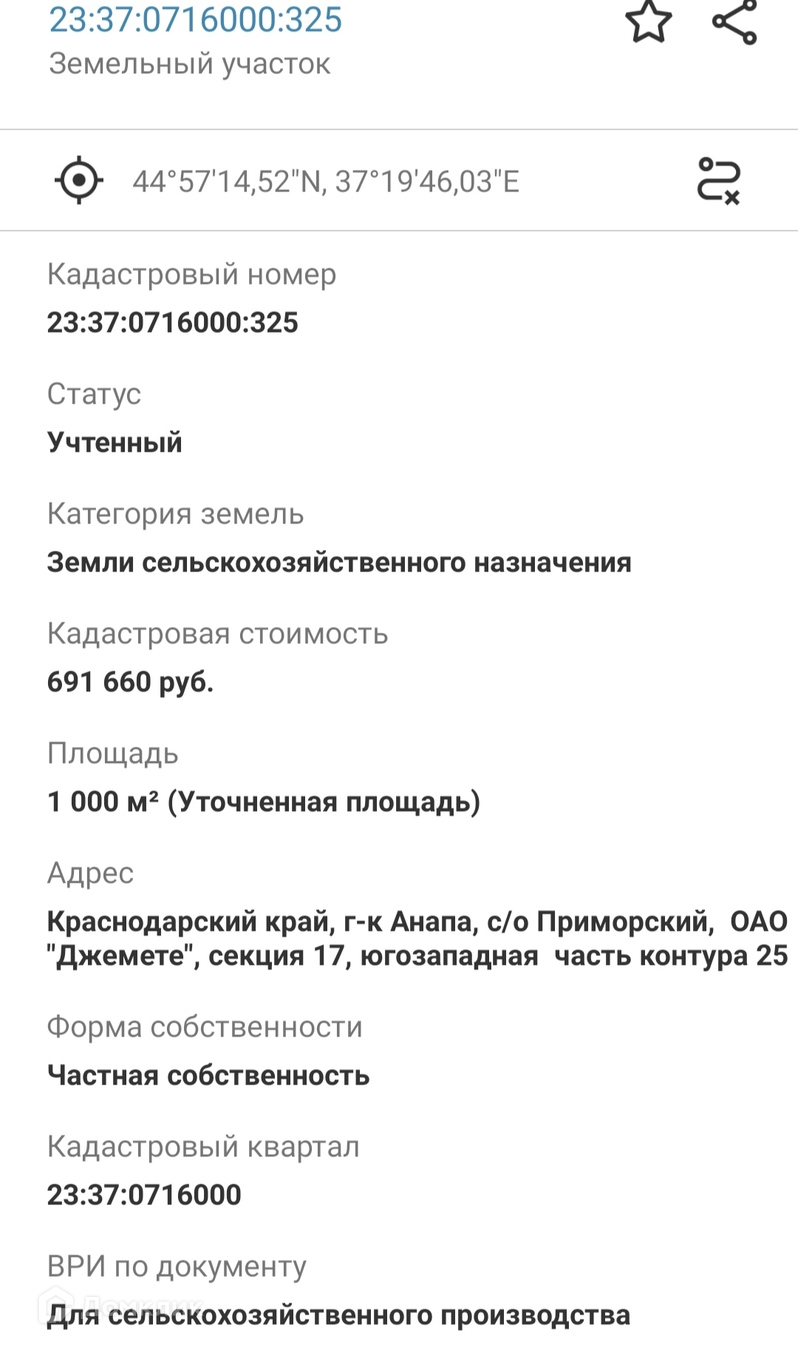798x1350 pixels.
Task: Open cadastral number link 23:37:0716000:325
Action: 196,19
